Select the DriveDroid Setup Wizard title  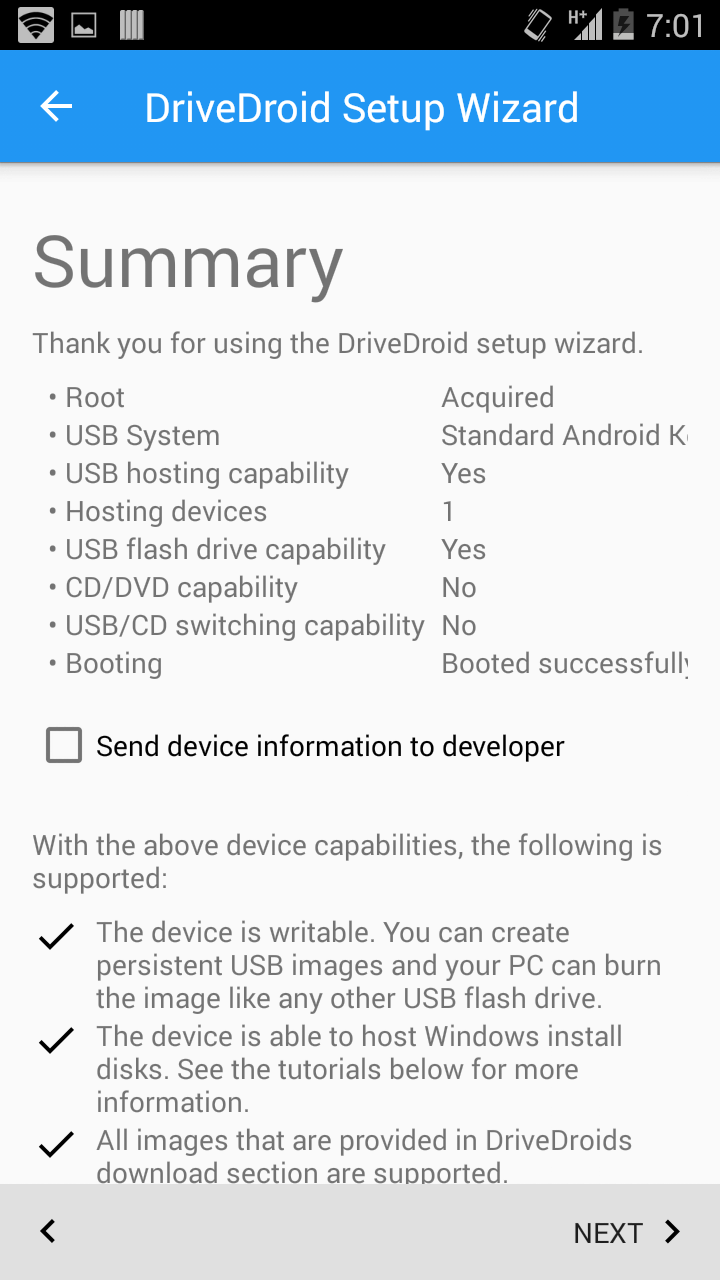pos(362,106)
